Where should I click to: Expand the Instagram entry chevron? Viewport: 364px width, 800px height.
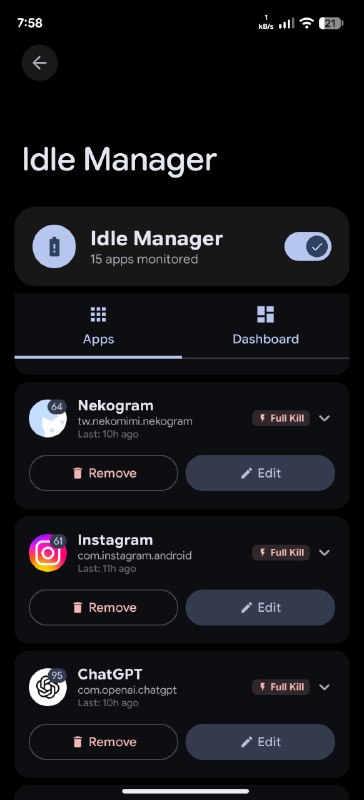324,553
